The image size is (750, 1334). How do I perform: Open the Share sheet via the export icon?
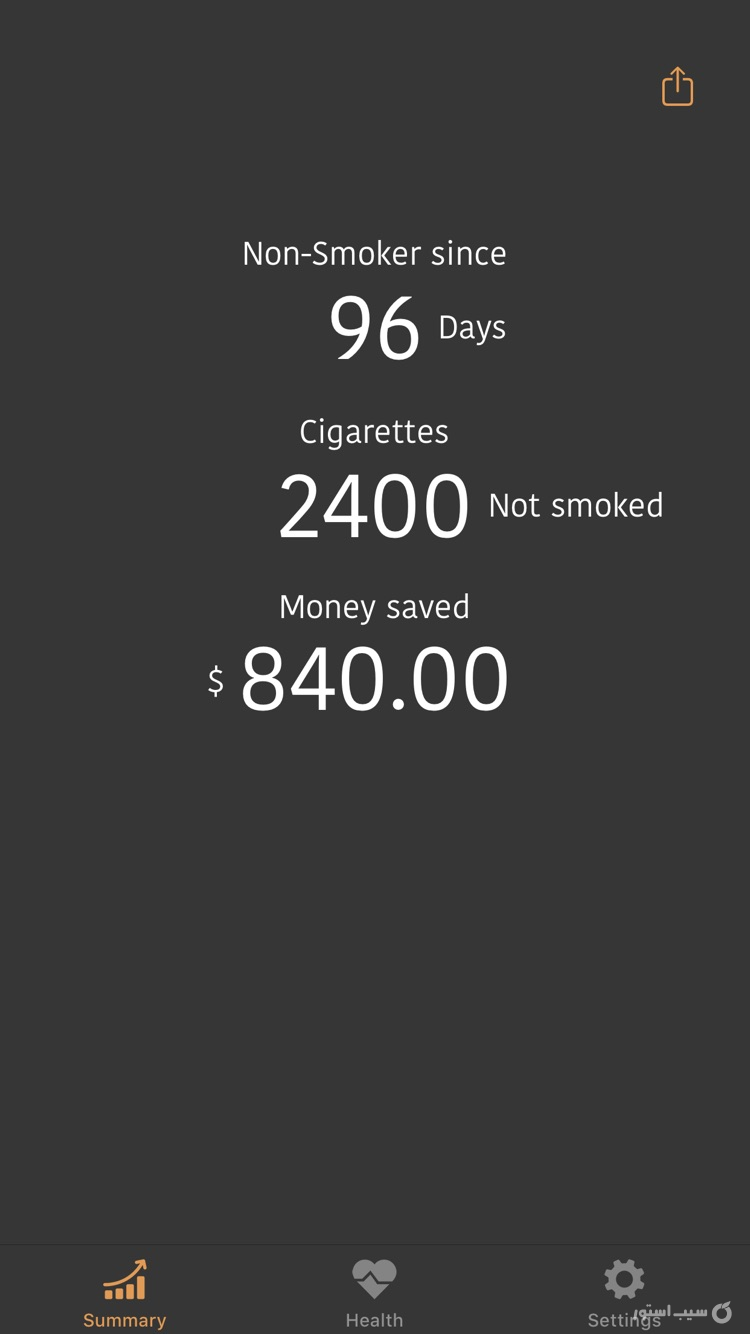(676, 87)
